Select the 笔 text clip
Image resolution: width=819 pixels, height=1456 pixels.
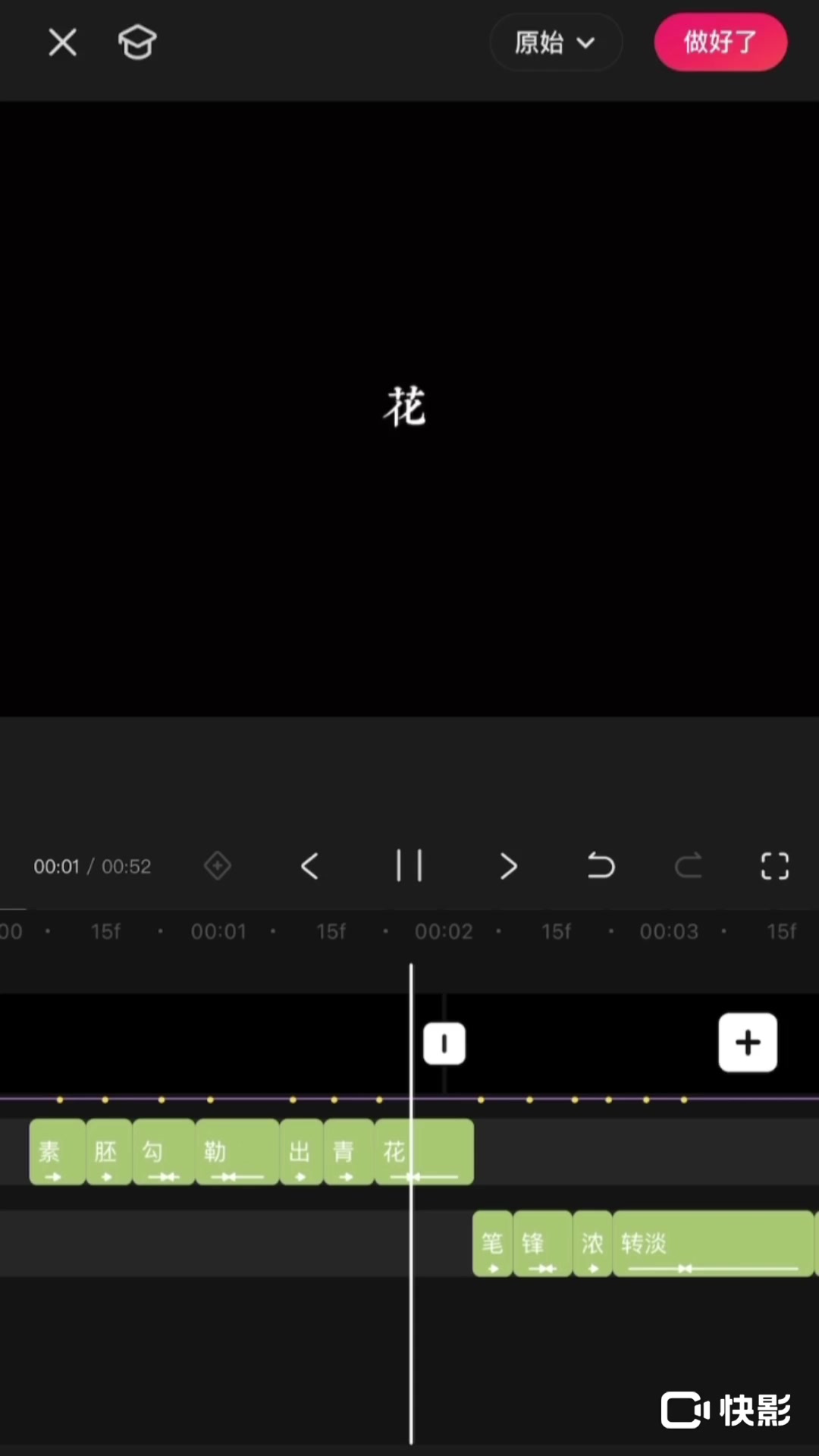(493, 1244)
